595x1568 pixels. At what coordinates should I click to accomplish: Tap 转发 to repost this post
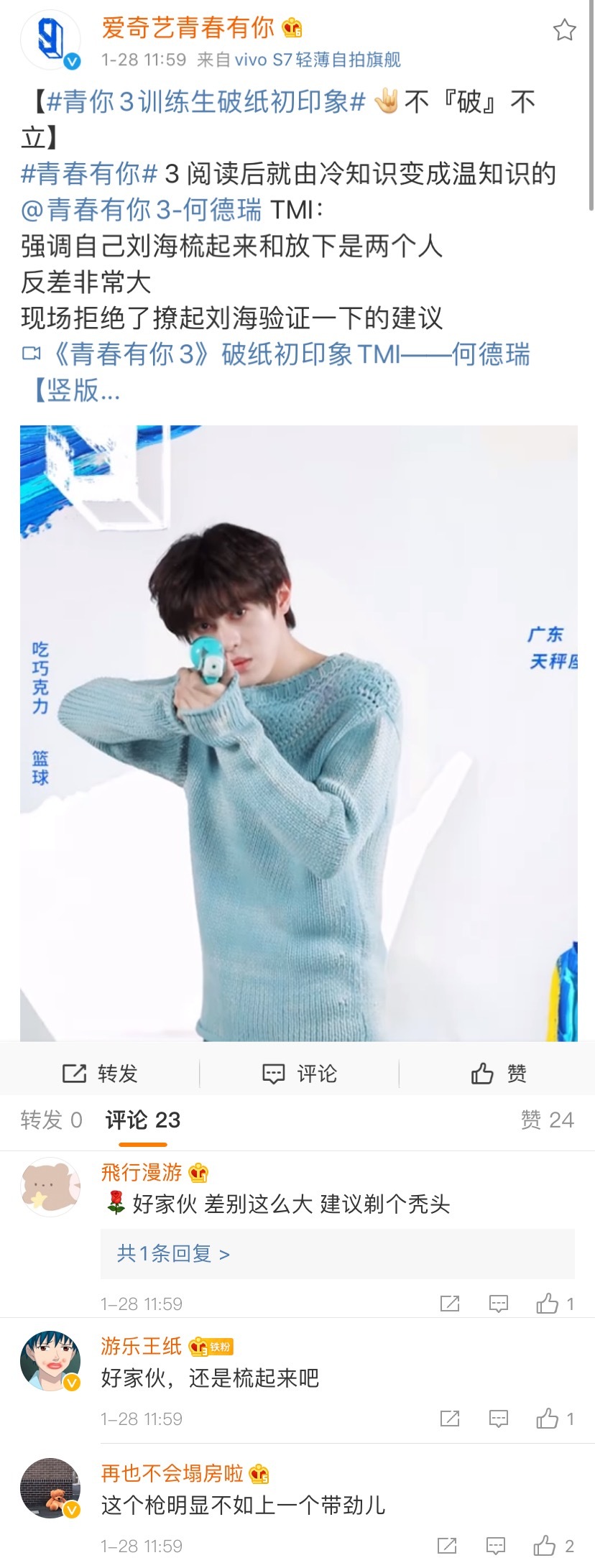click(100, 1074)
